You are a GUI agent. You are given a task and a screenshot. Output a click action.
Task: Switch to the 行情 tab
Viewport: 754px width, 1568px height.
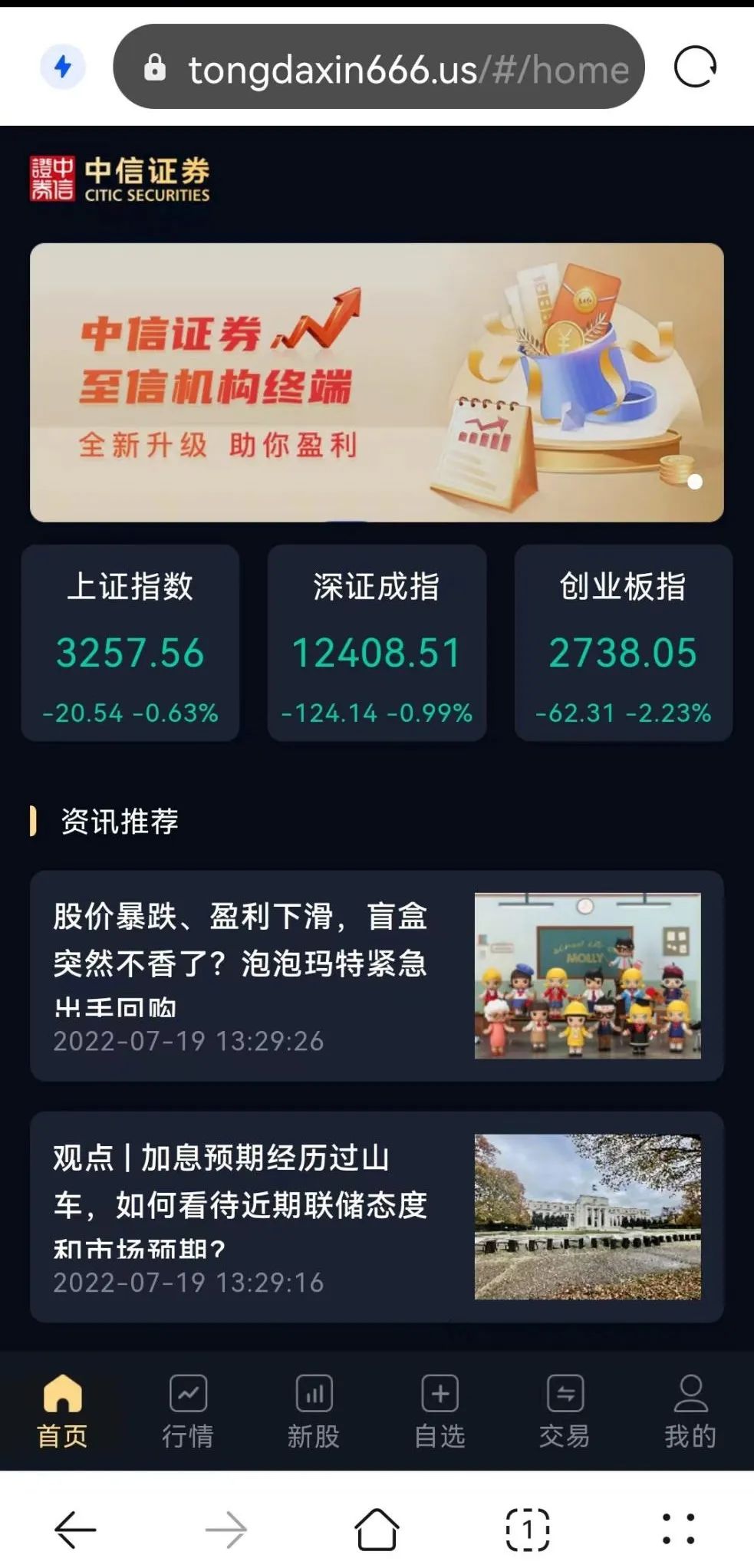coord(188,1412)
